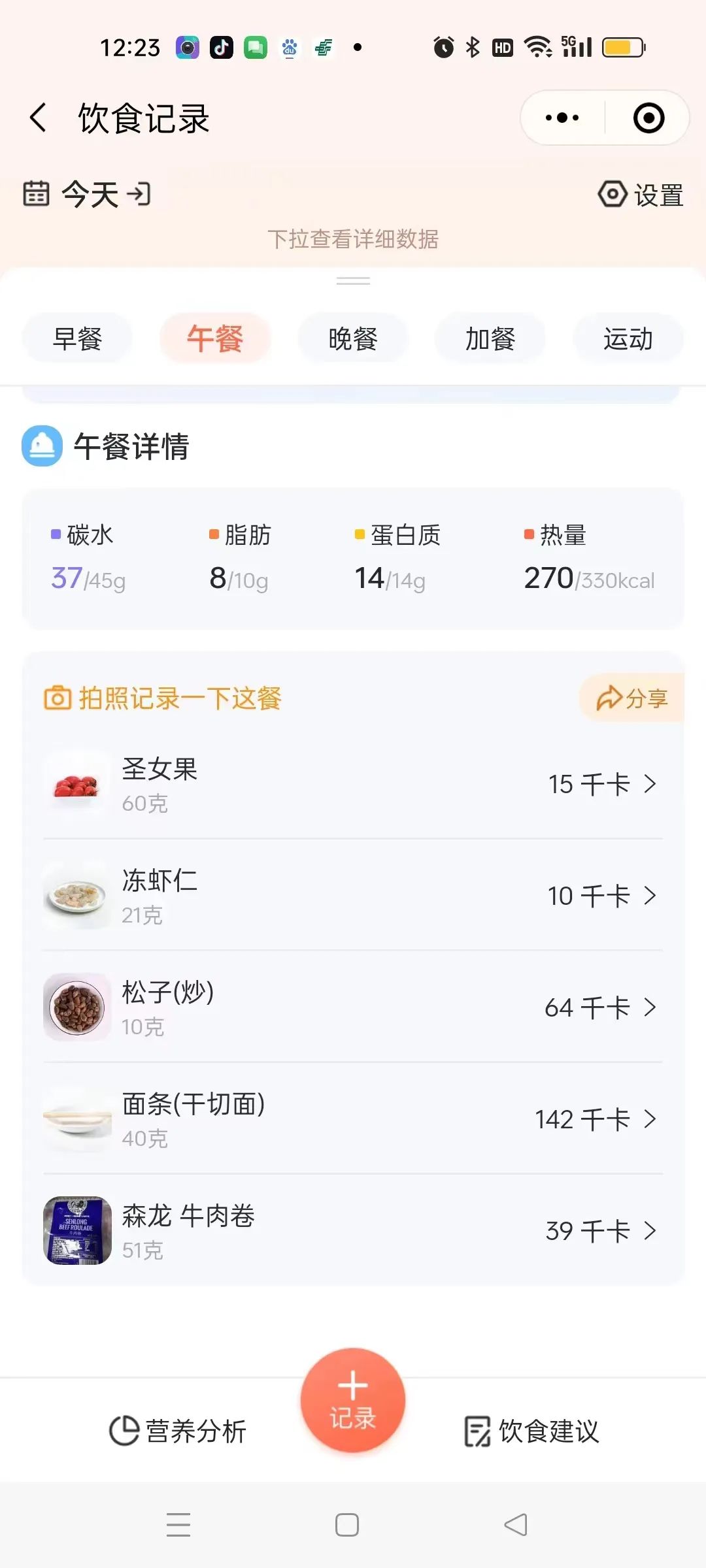The height and width of the screenshot is (1568, 706).
Task: Share this lunch record via 分享
Action: click(x=631, y=698)
